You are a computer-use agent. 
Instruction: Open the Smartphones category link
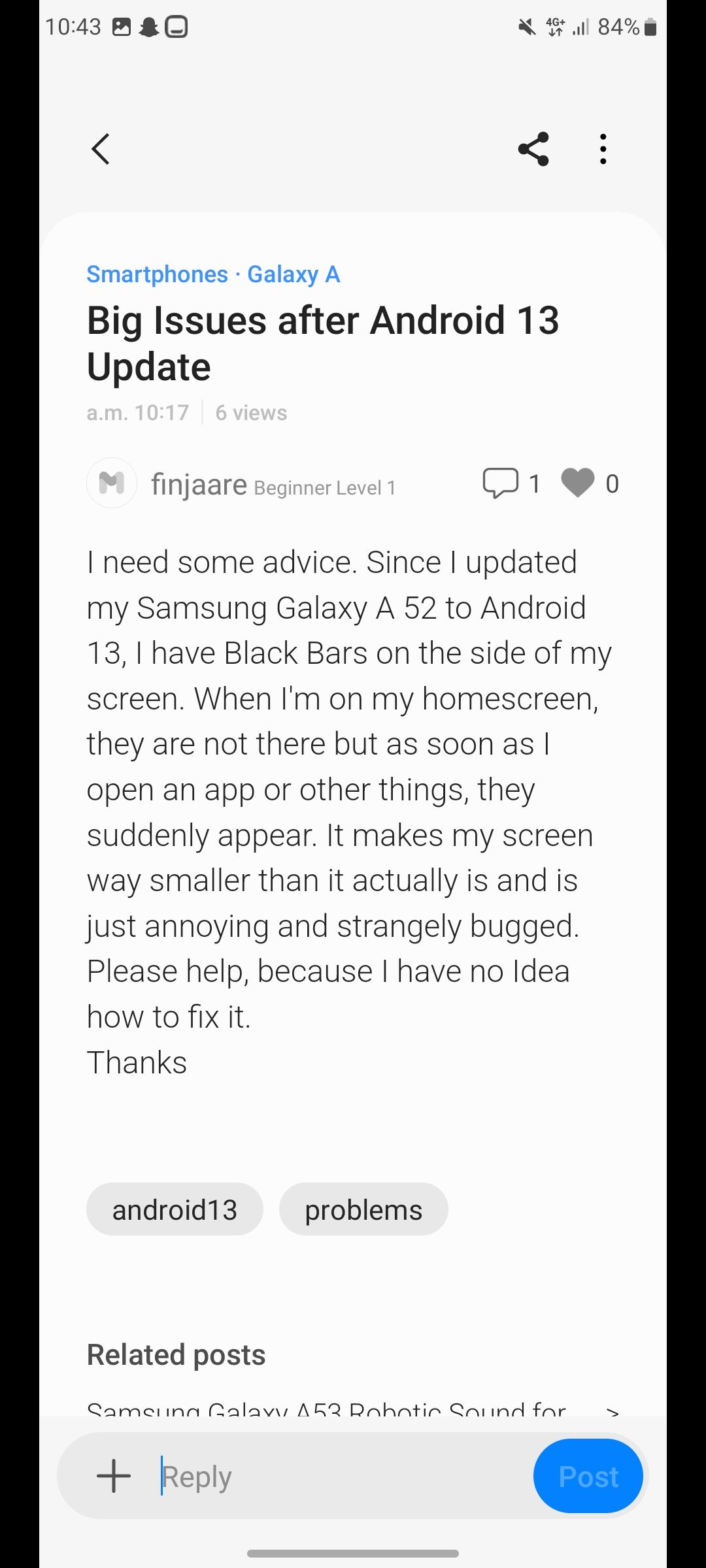coord(157,274)
